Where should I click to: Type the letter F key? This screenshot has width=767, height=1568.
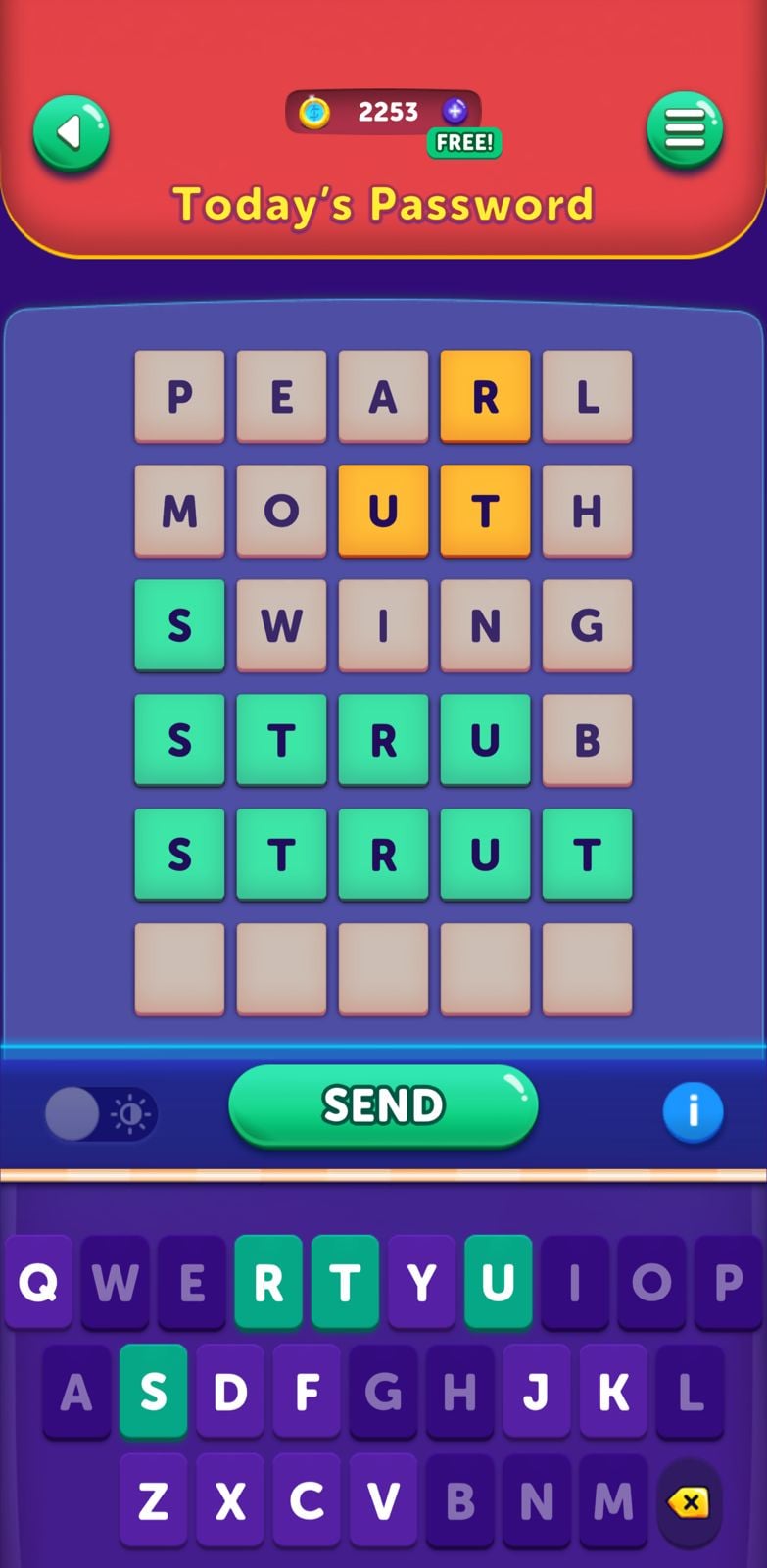coord(307,1392)
